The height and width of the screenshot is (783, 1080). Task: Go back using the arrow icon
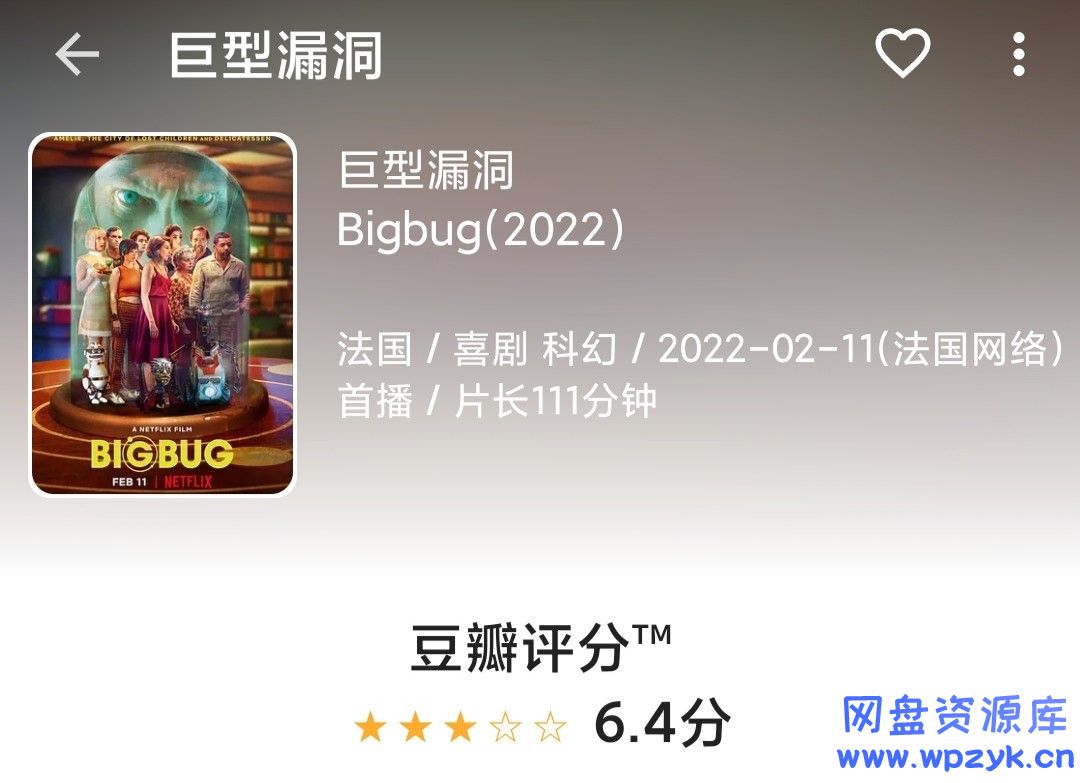click(x=77, y=54)
